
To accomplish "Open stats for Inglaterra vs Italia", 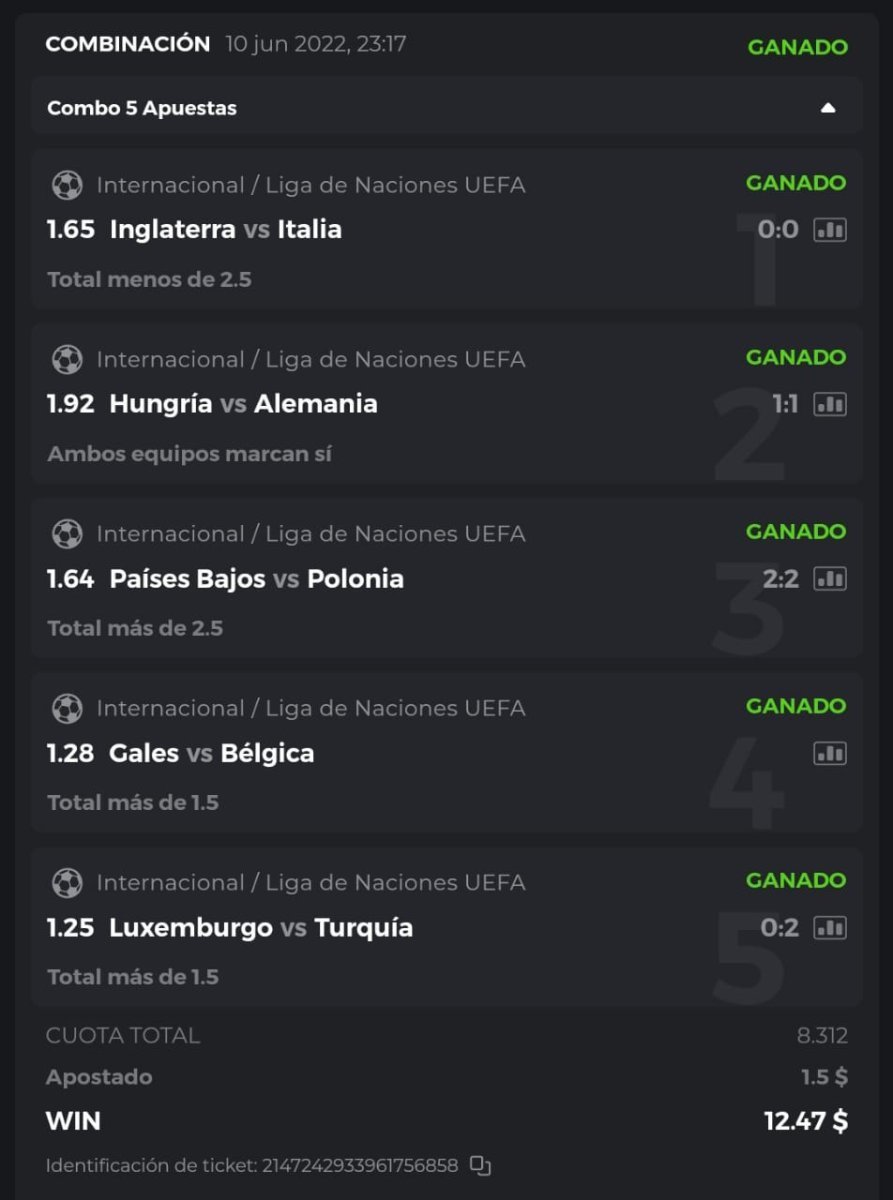I will pyautogui.click(x=830, y=230).
